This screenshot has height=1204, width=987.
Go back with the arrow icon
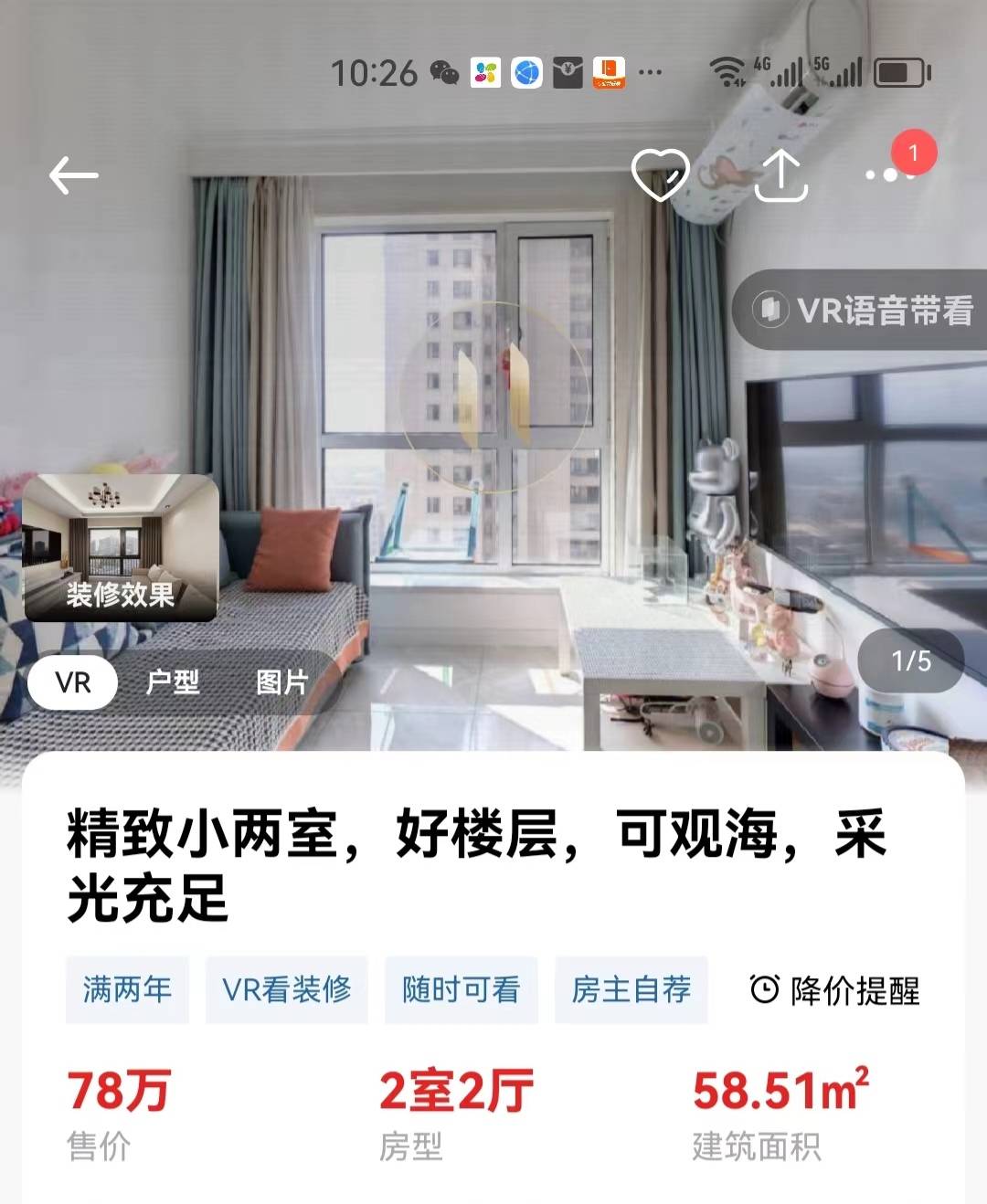pos(73,175)
